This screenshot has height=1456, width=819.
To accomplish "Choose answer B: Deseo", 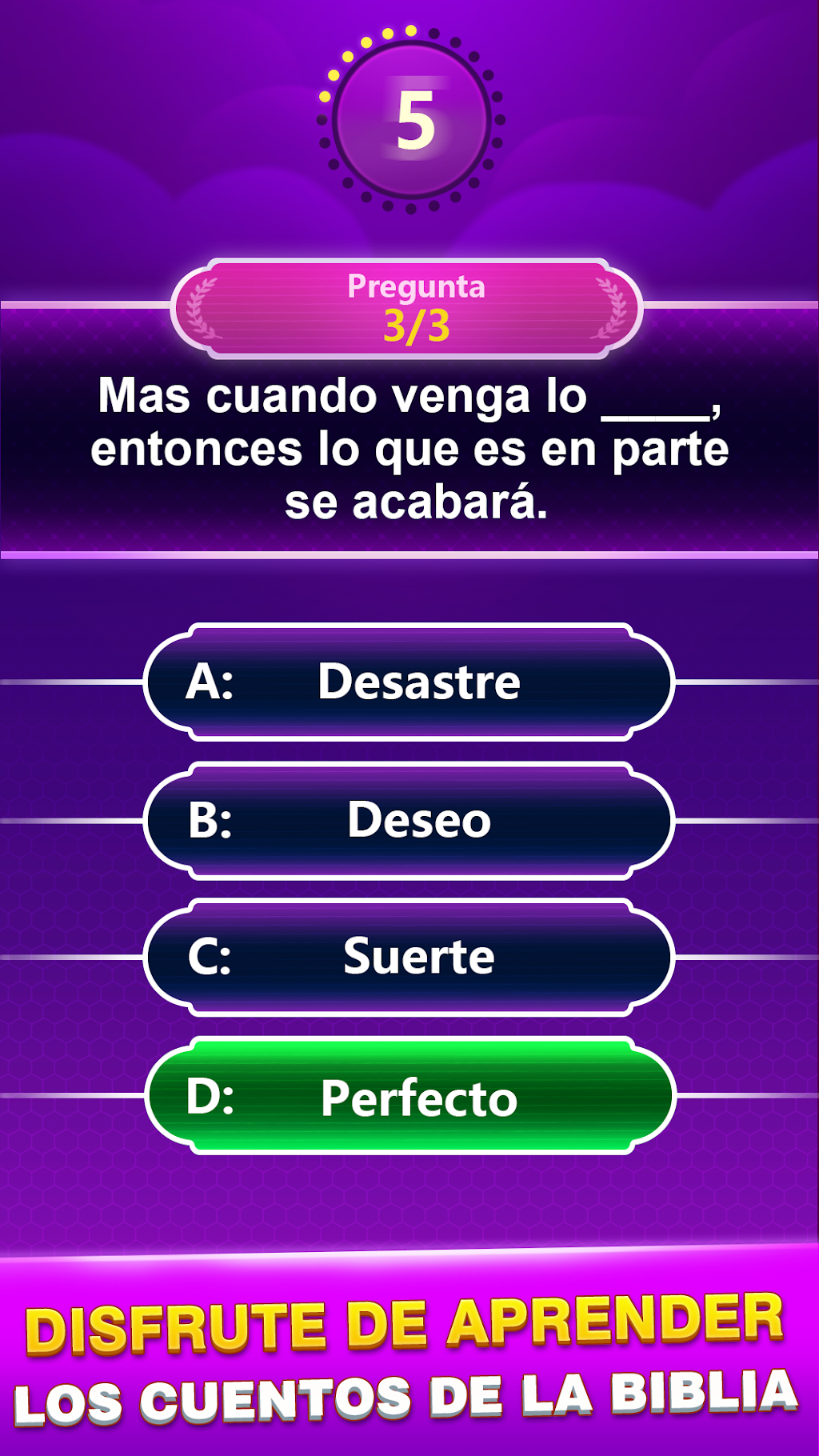I will coord(409,821).
